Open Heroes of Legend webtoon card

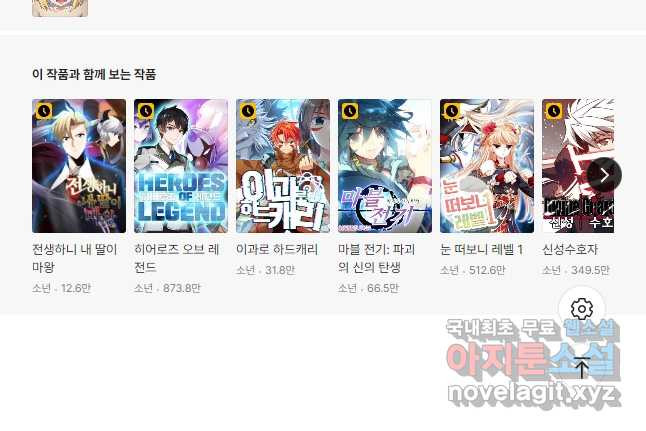point(181,166)
